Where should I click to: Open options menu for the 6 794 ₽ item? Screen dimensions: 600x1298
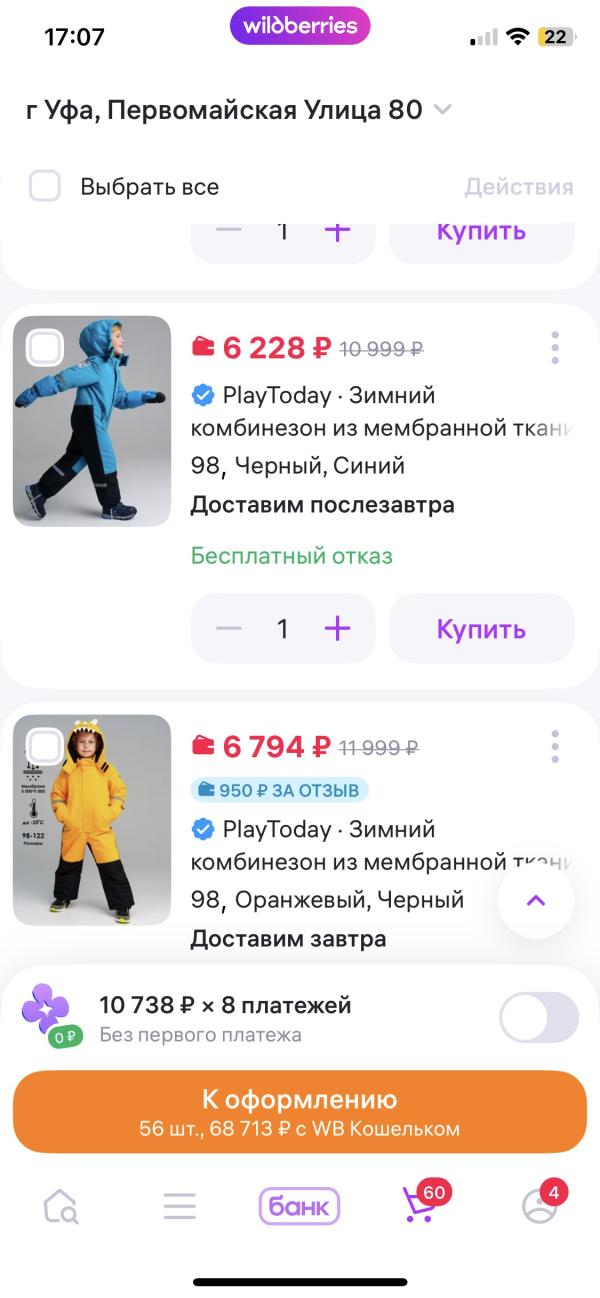(x=555, y=746)
